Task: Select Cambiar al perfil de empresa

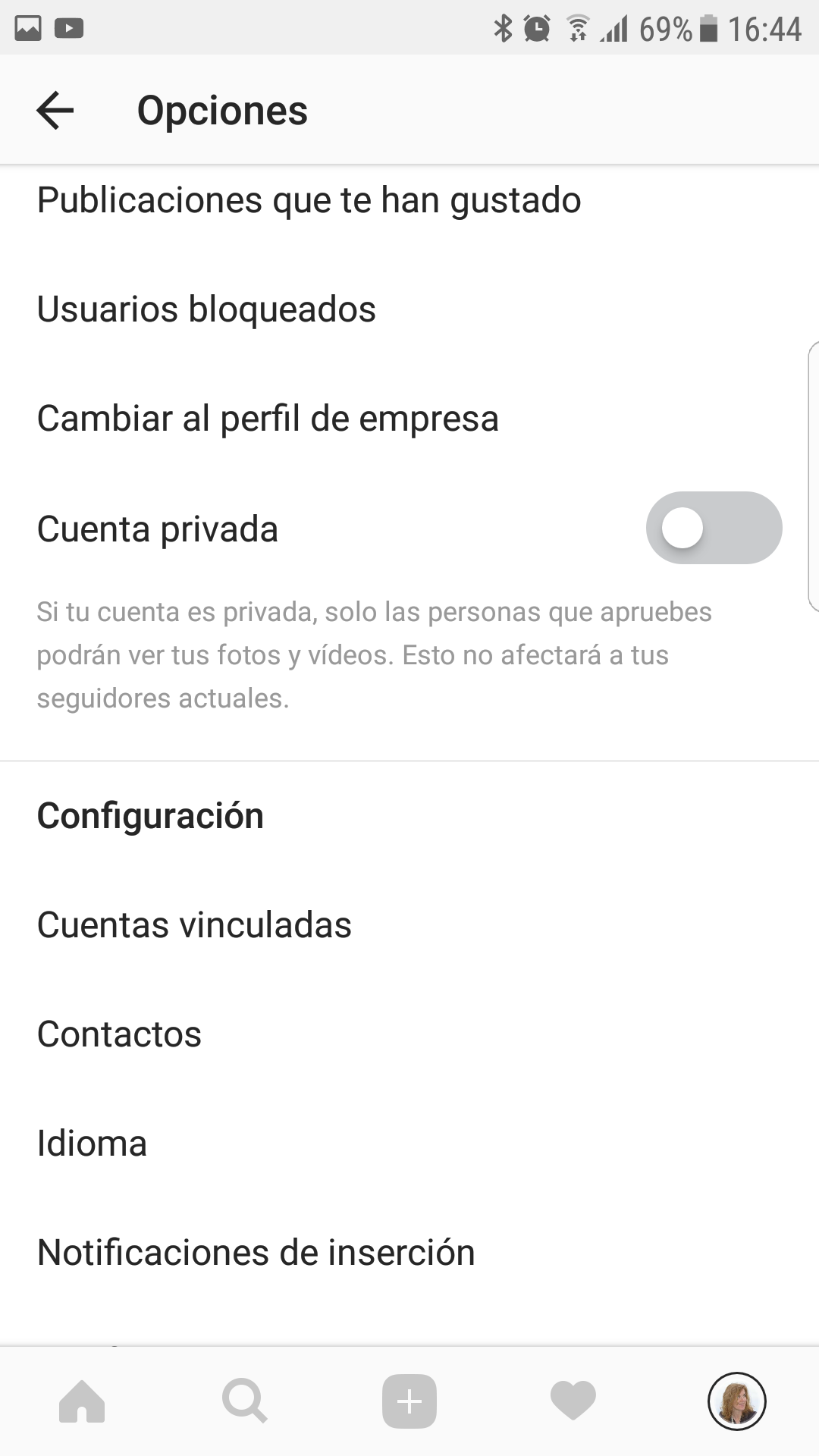Action: click(409, 419)
